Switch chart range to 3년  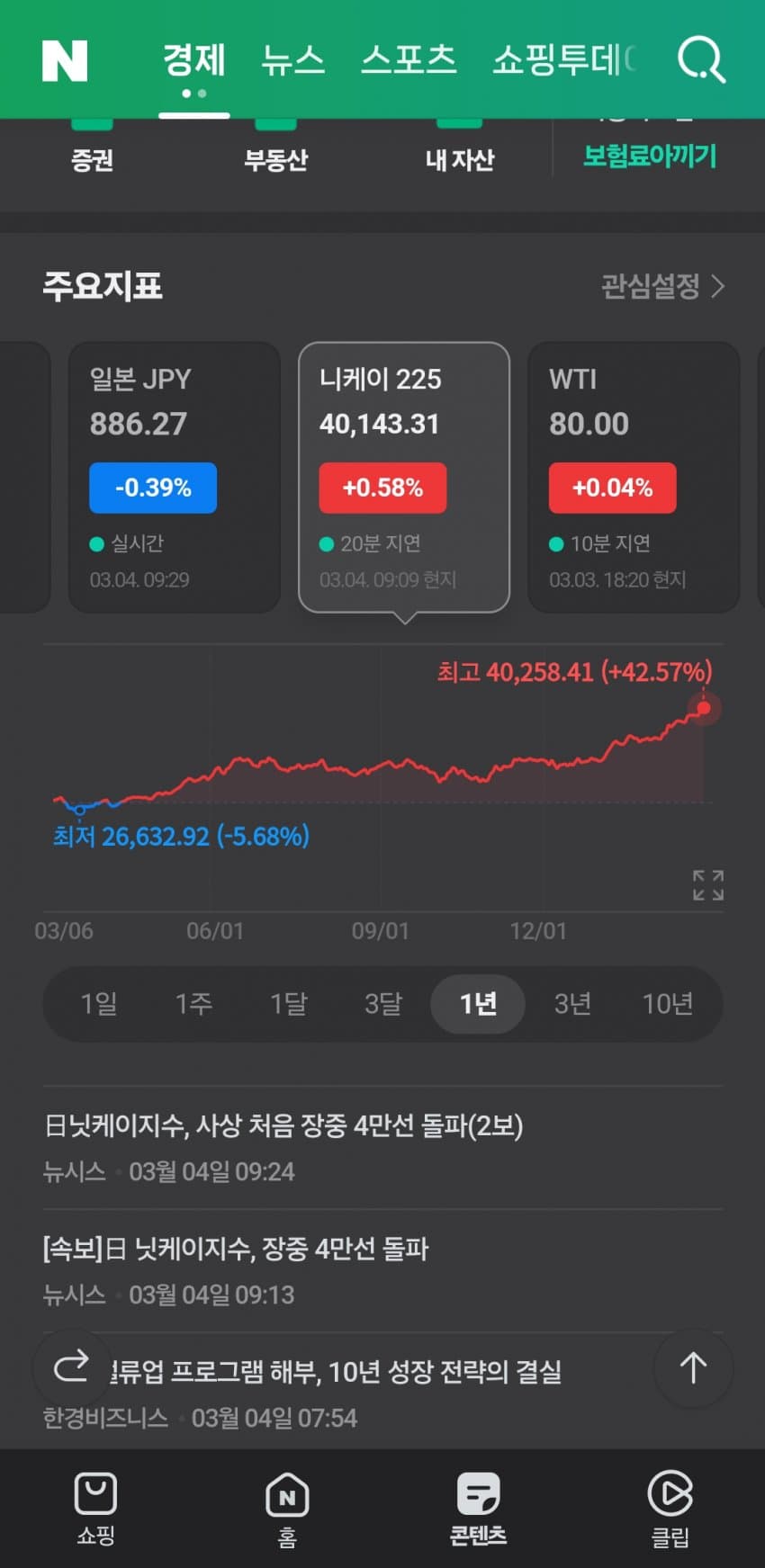click(x=572, y=1003)
